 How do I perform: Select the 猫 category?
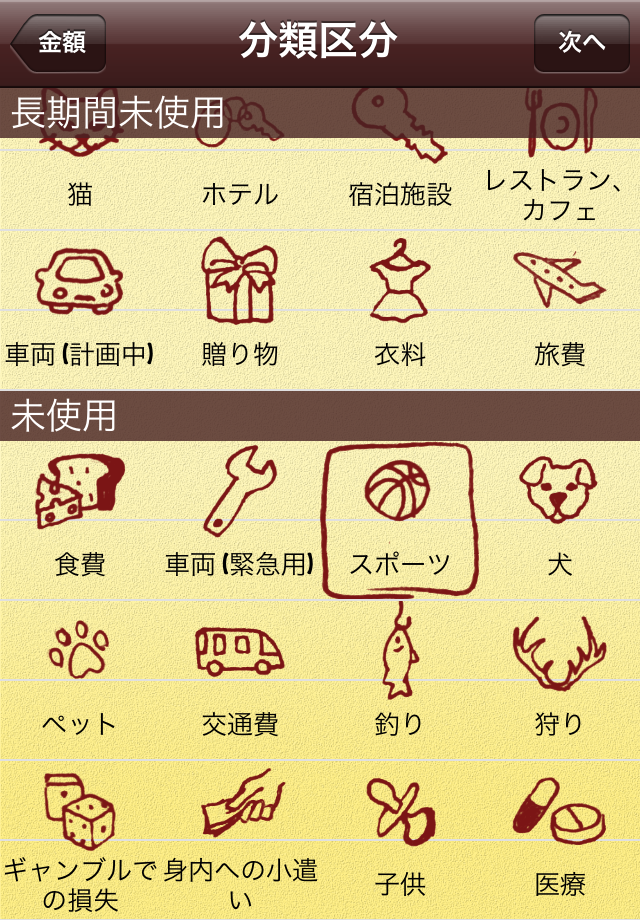coord(80,170)
